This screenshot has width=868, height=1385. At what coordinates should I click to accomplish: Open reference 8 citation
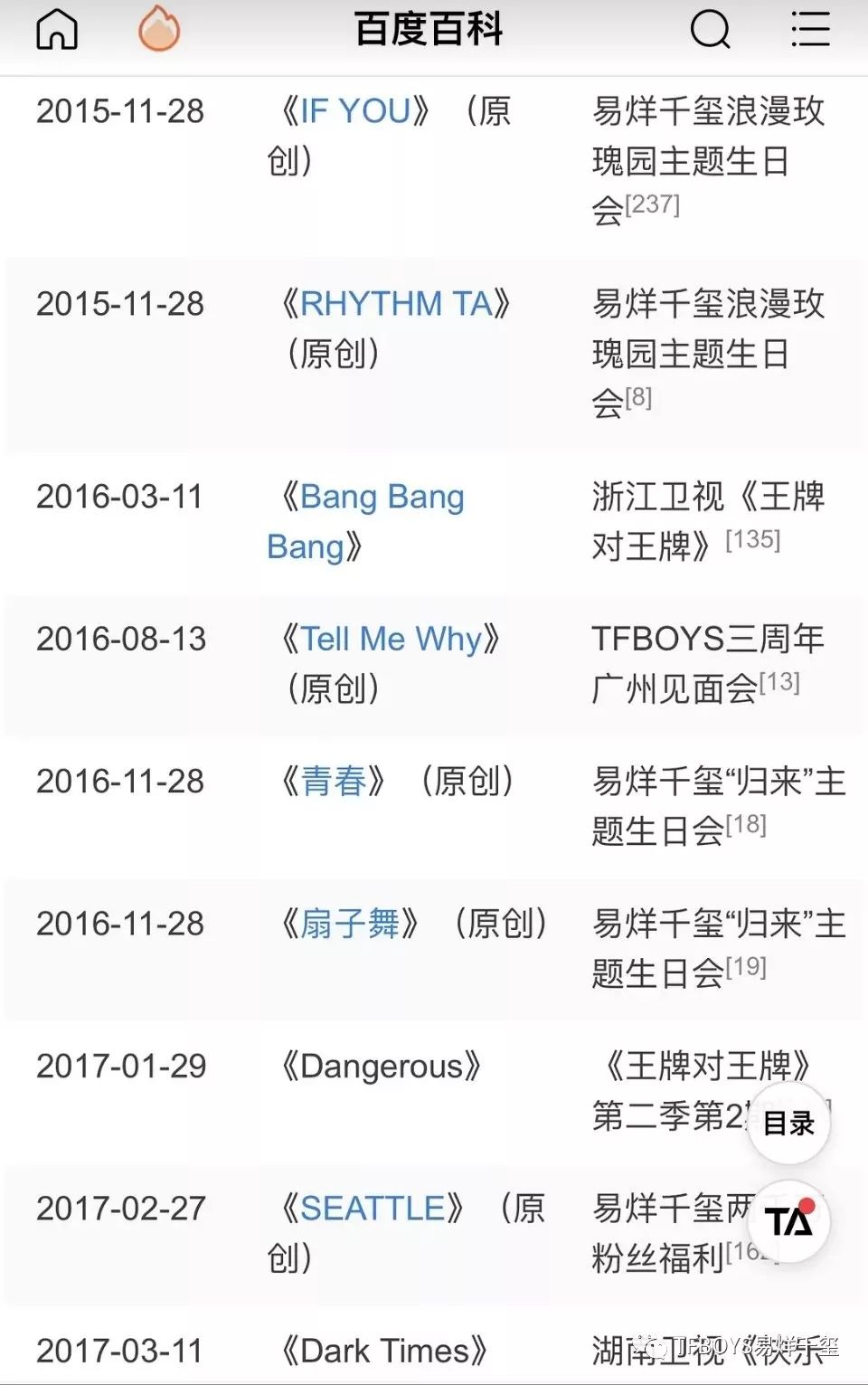coord(638,397)
